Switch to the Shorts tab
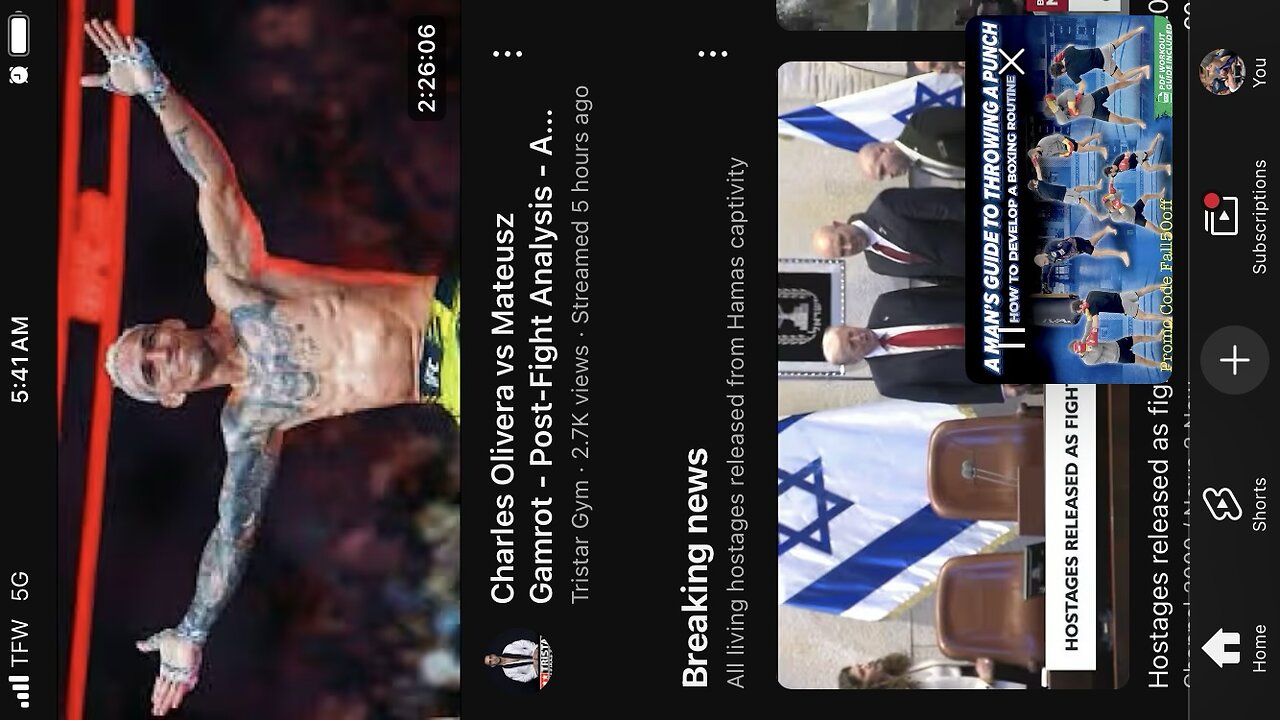This screenshot has height=720, width=1280. (1230, 507)
